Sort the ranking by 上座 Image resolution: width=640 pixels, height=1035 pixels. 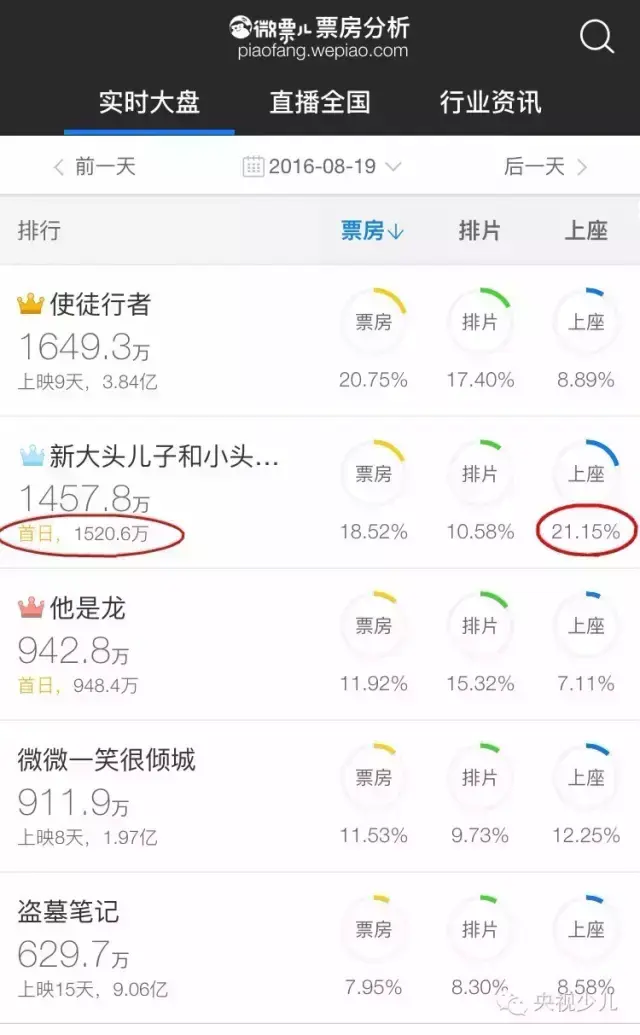(586, 231)
